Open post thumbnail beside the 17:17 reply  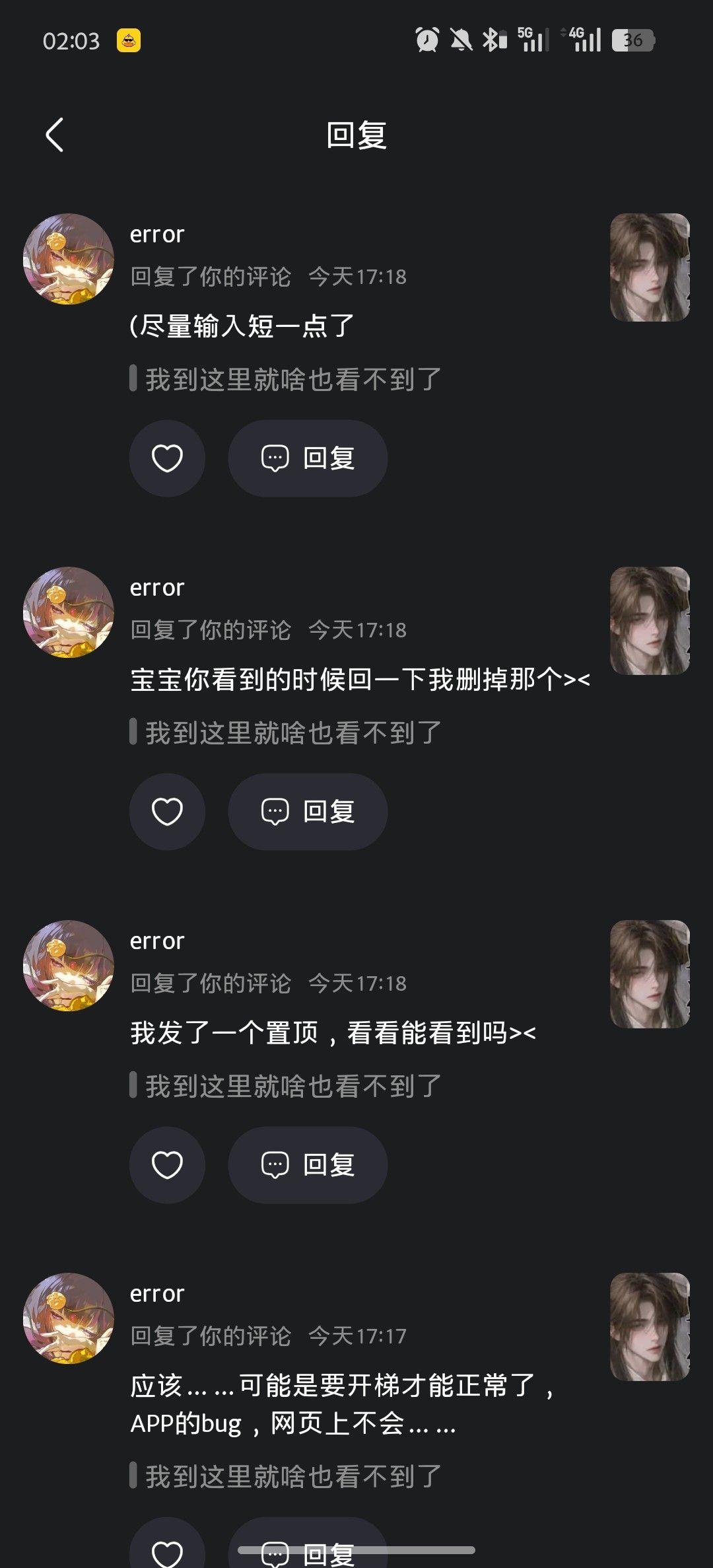click(x=650, y=1327)
